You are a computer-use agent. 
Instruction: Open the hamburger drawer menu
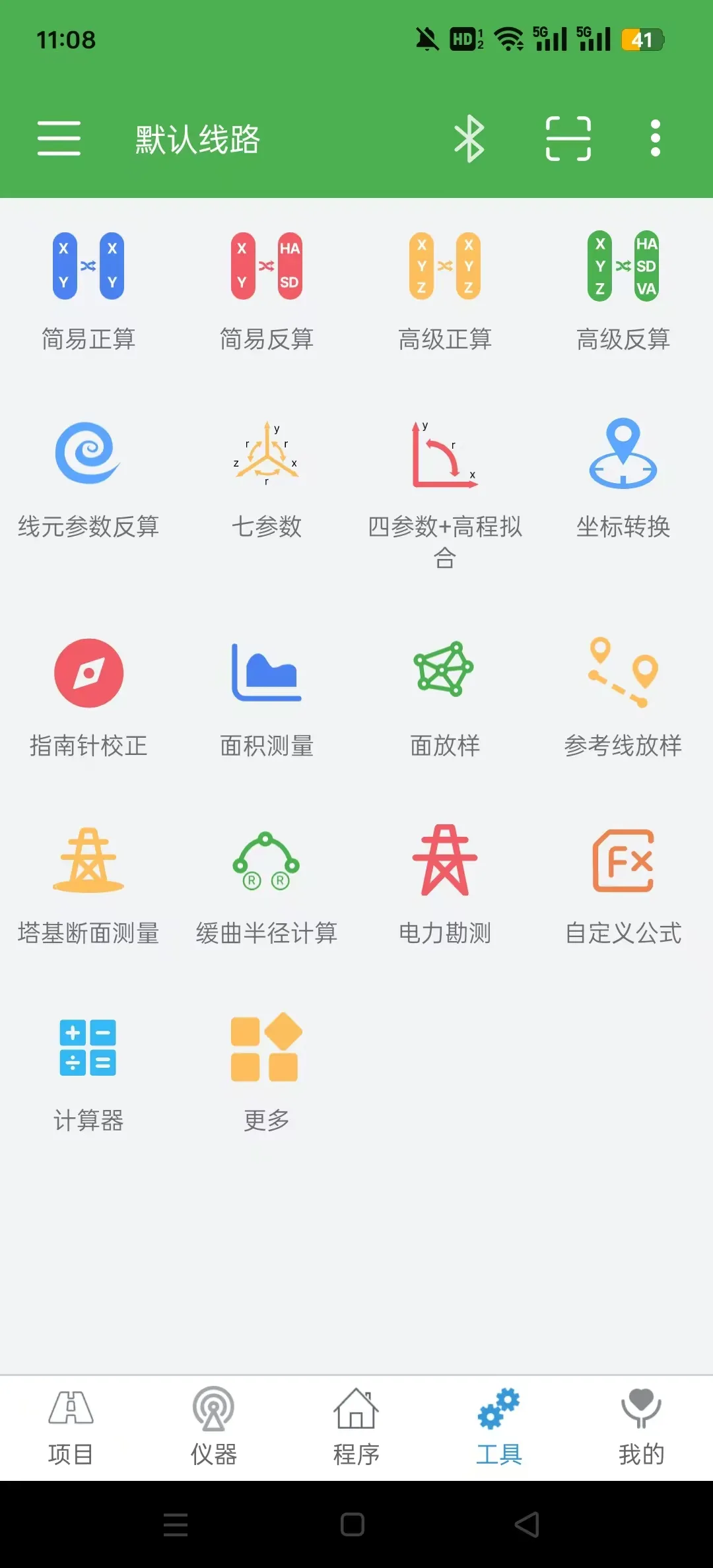pos(59,139)
